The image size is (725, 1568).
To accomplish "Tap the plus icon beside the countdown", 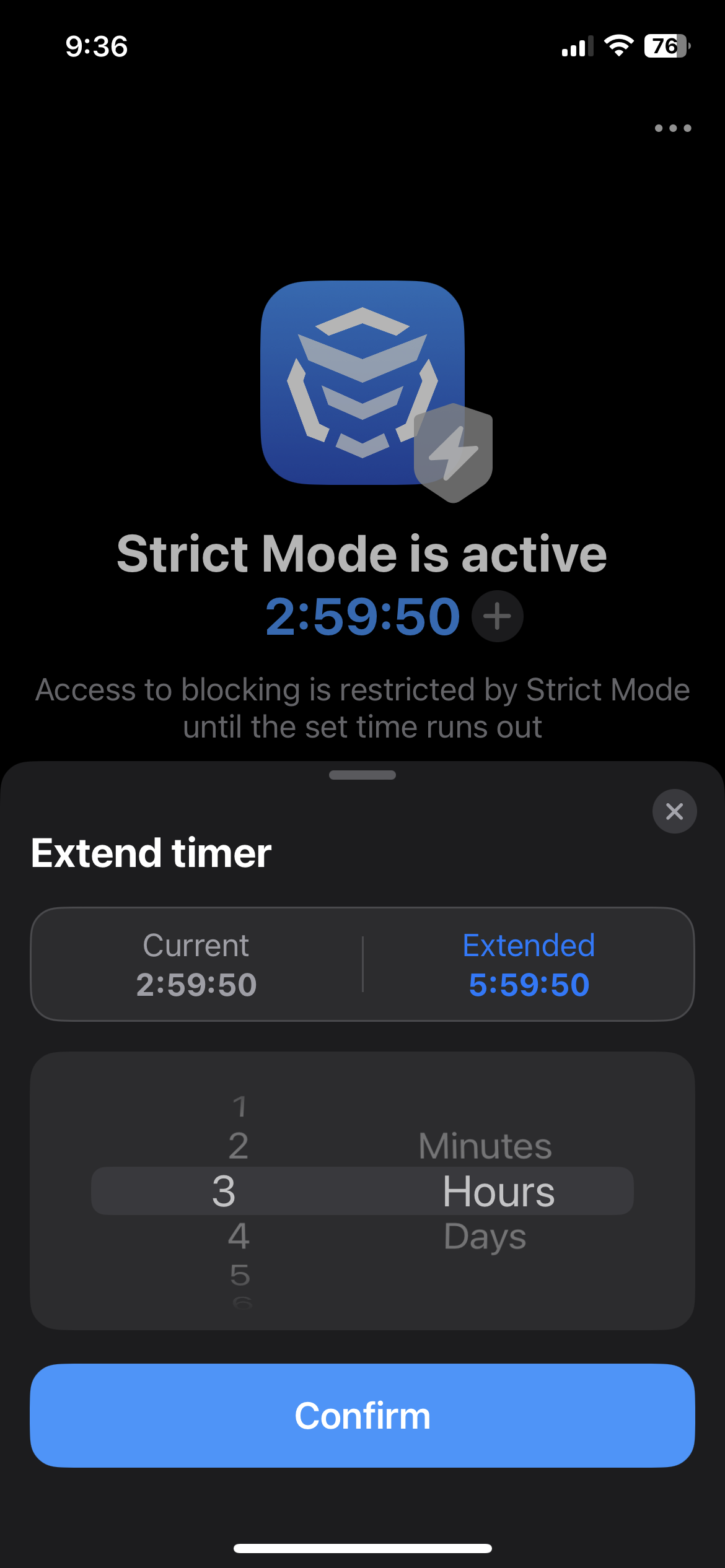I will 497,616.
